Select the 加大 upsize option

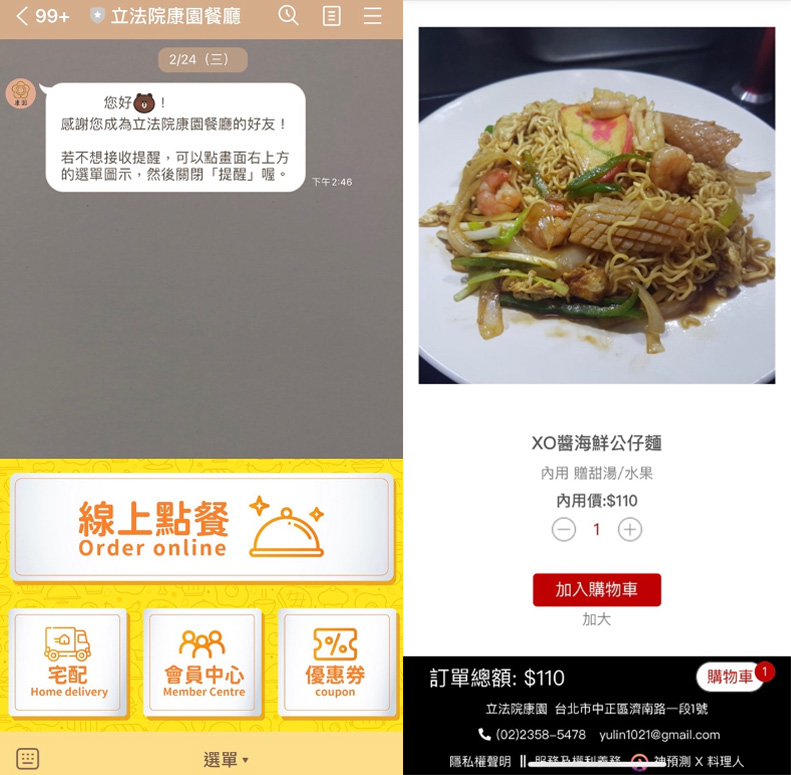coord(596,619)
